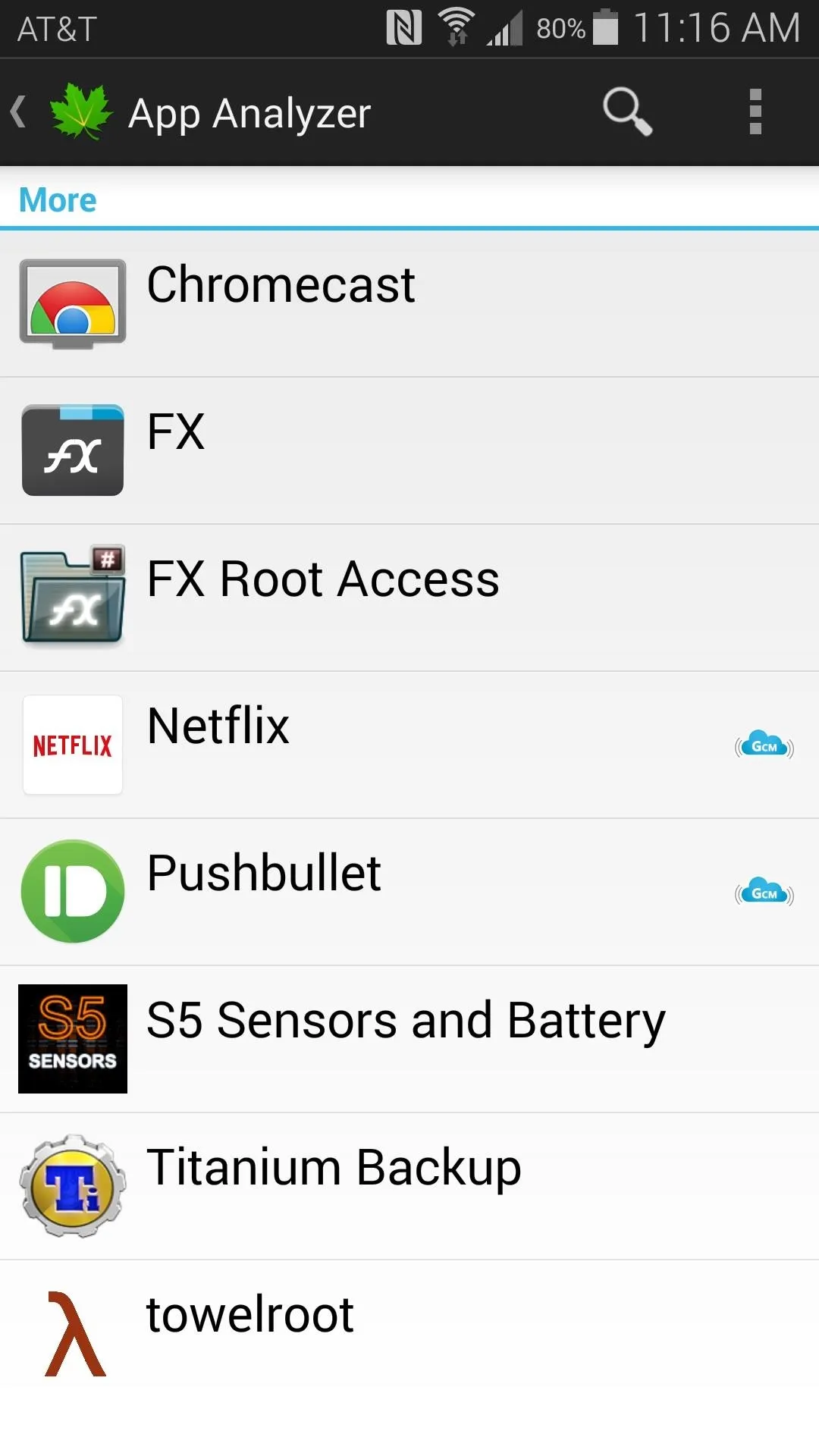Tap the Netflix row
The width and height of the screenshot is (819, 1456).
(x=409, y=745)
